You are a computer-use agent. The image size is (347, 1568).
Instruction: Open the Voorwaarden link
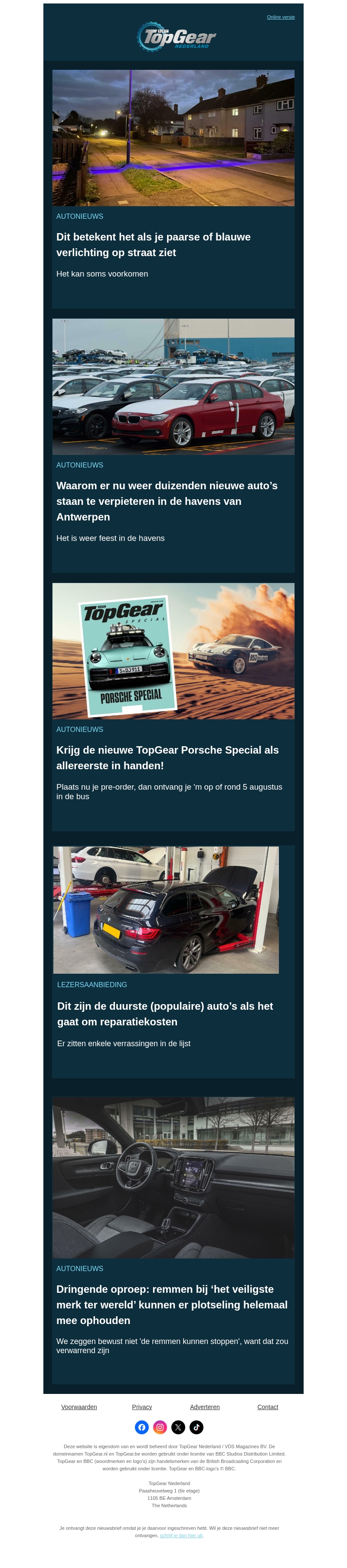(79, 1407)
